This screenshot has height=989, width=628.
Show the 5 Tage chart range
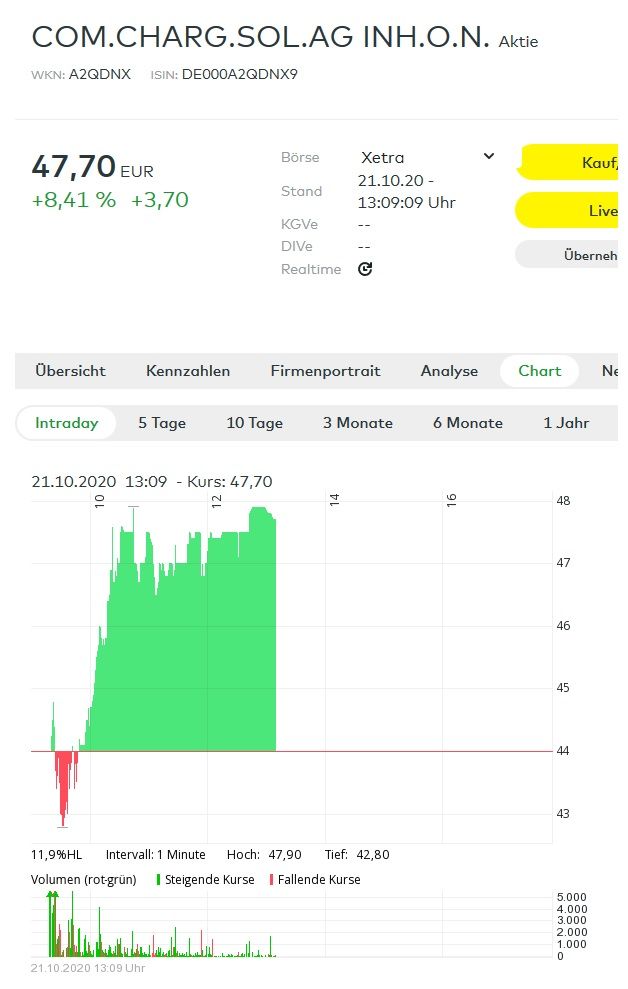[162, 423]
